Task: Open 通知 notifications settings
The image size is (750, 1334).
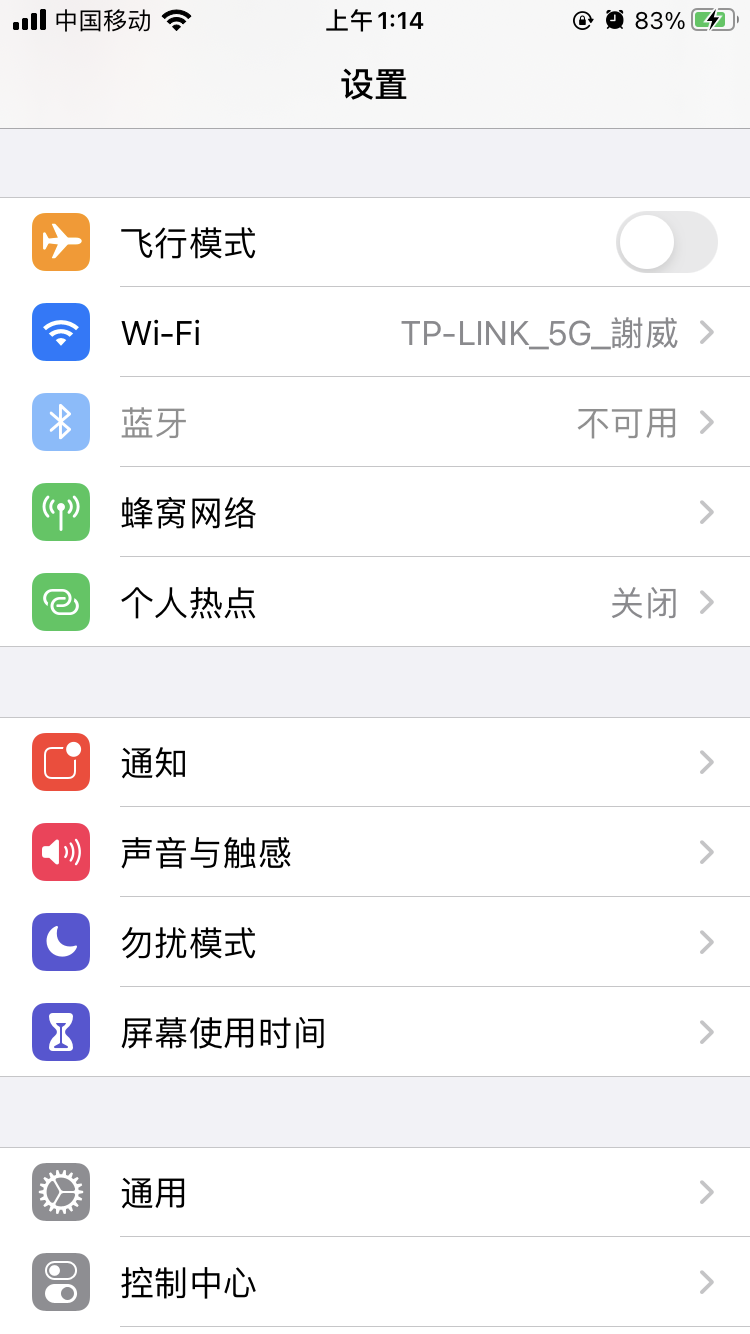Action: pyautogui.click(x=375, y=762)
